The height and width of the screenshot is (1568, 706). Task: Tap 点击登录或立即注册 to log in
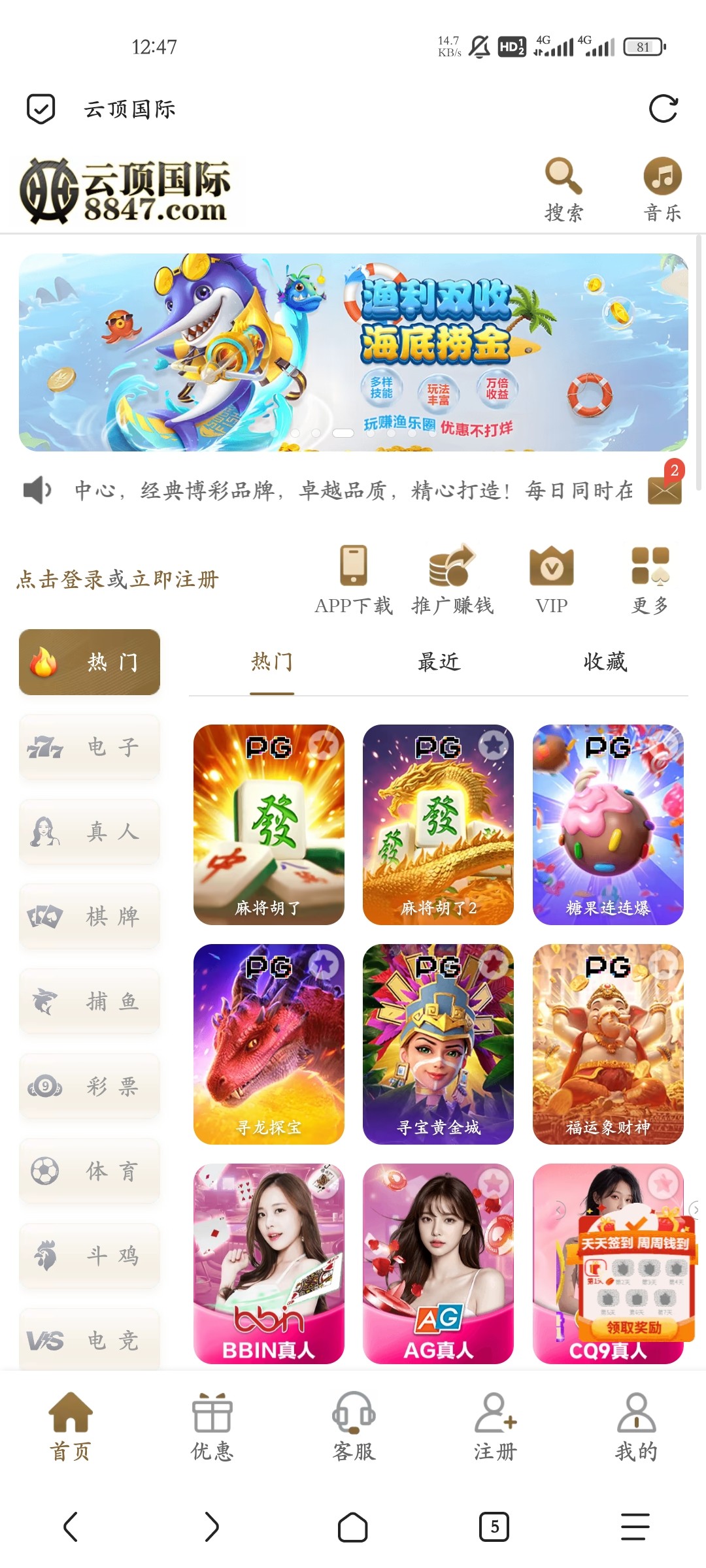point(118,580)
